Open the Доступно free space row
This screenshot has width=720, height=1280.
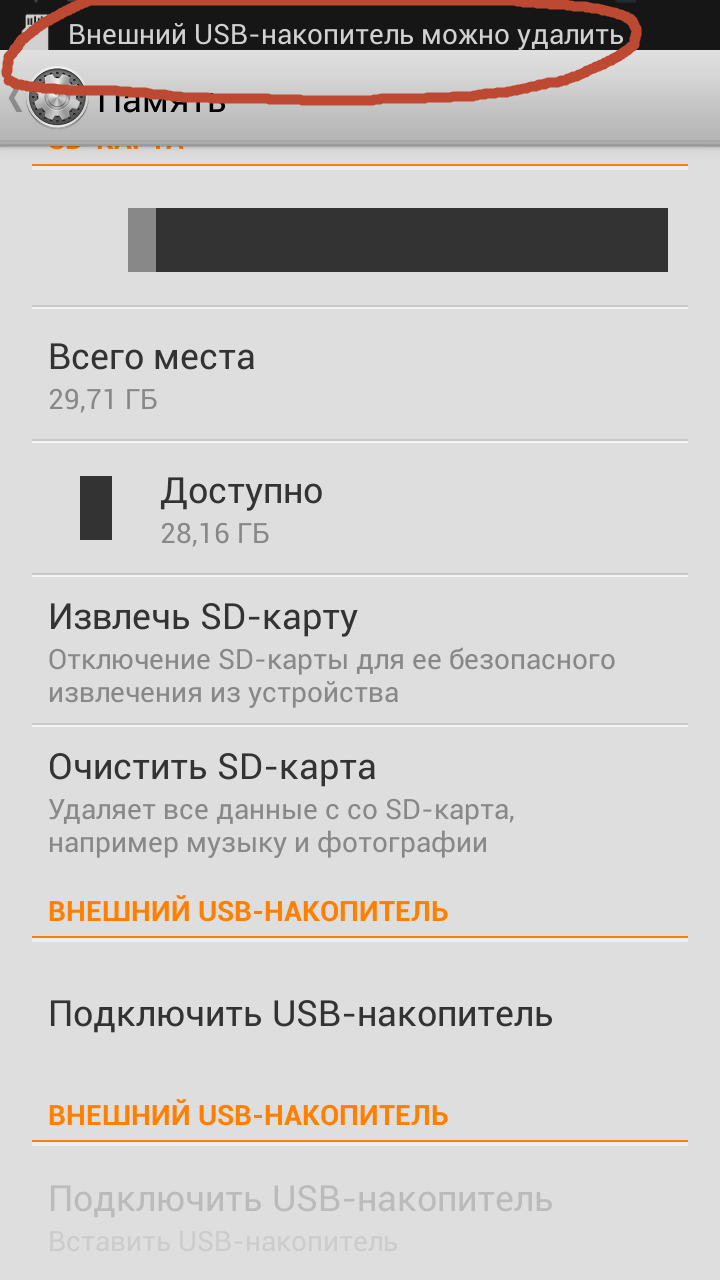pos(360,508)
